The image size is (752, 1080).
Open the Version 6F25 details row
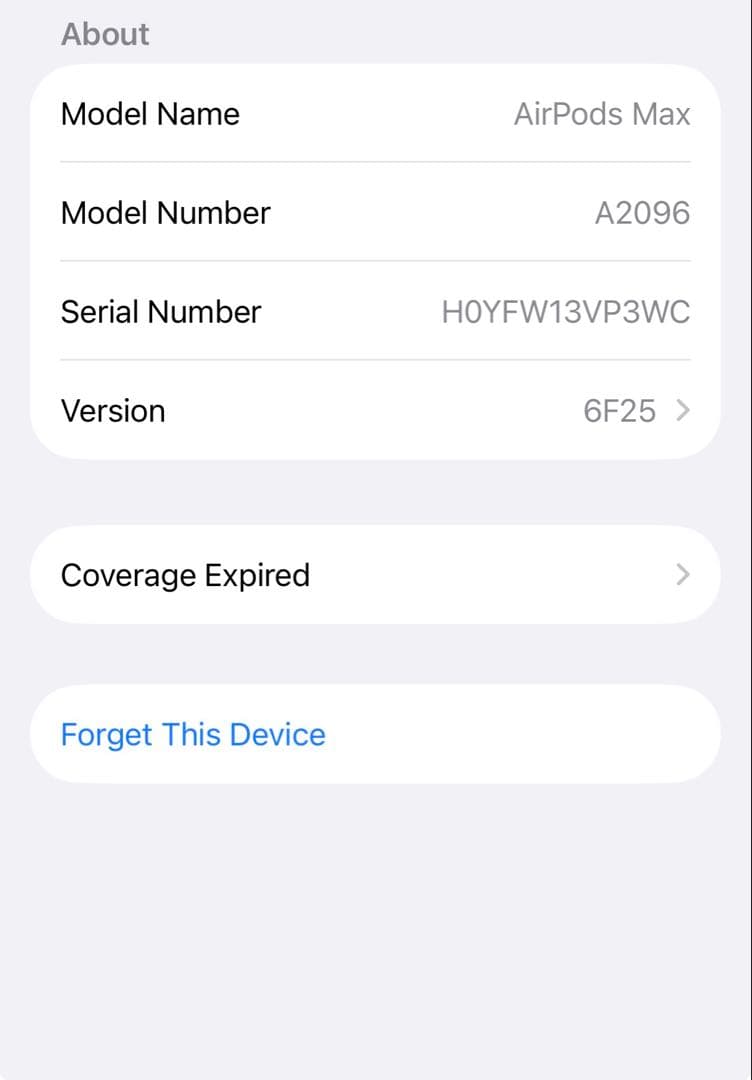[x=375, y=411]
